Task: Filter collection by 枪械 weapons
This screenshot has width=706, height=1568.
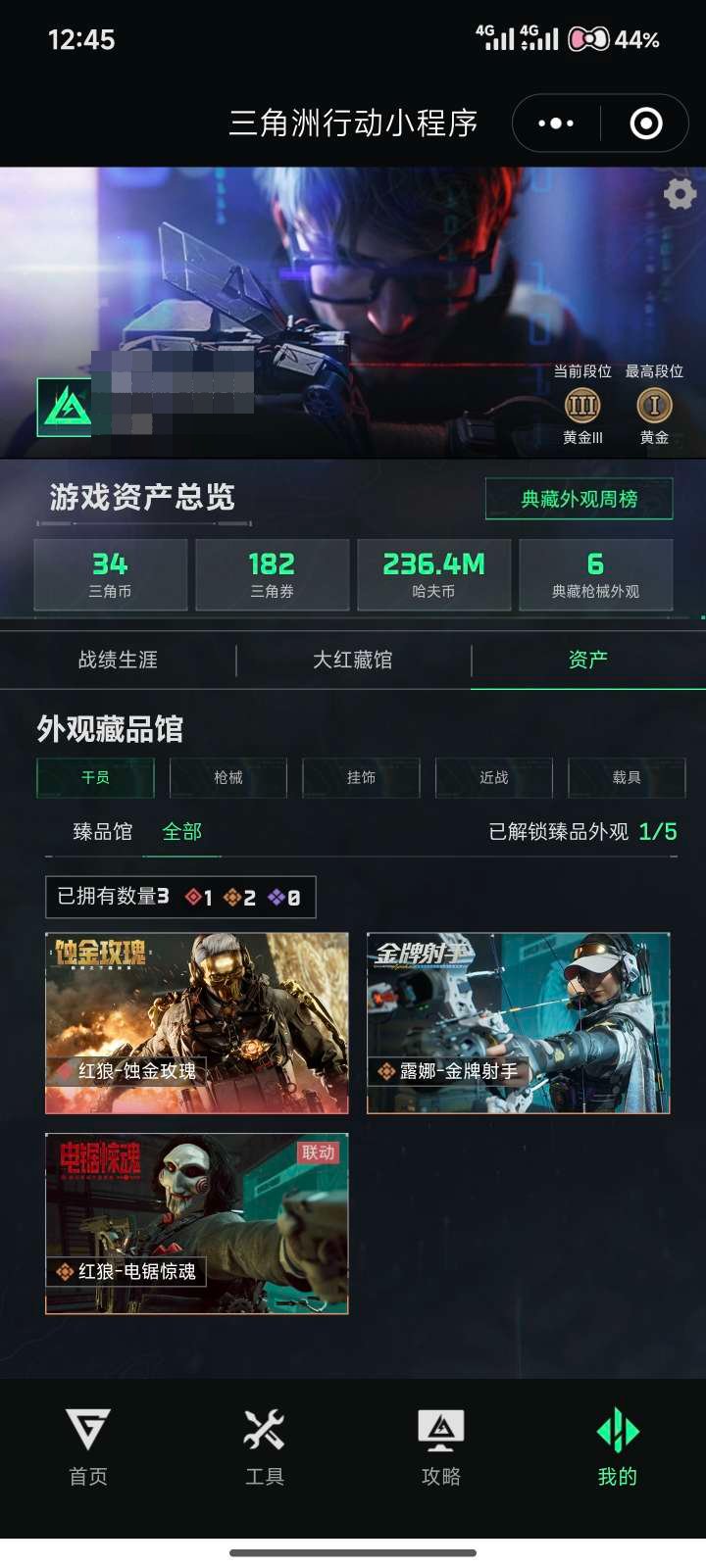Action: click(227, 777)
